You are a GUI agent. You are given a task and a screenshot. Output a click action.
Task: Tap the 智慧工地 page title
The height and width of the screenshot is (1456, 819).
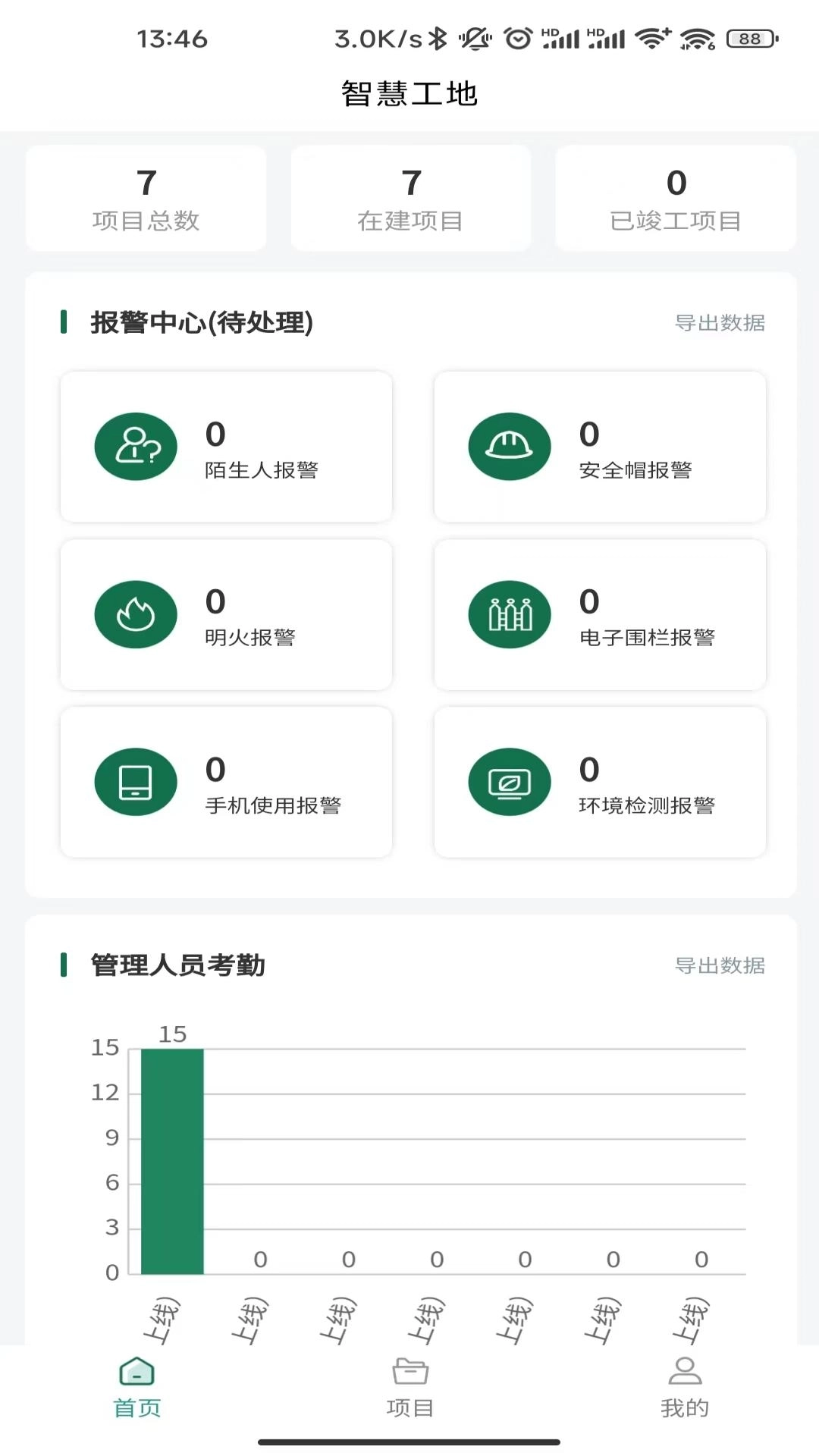[x=409, y=93]
